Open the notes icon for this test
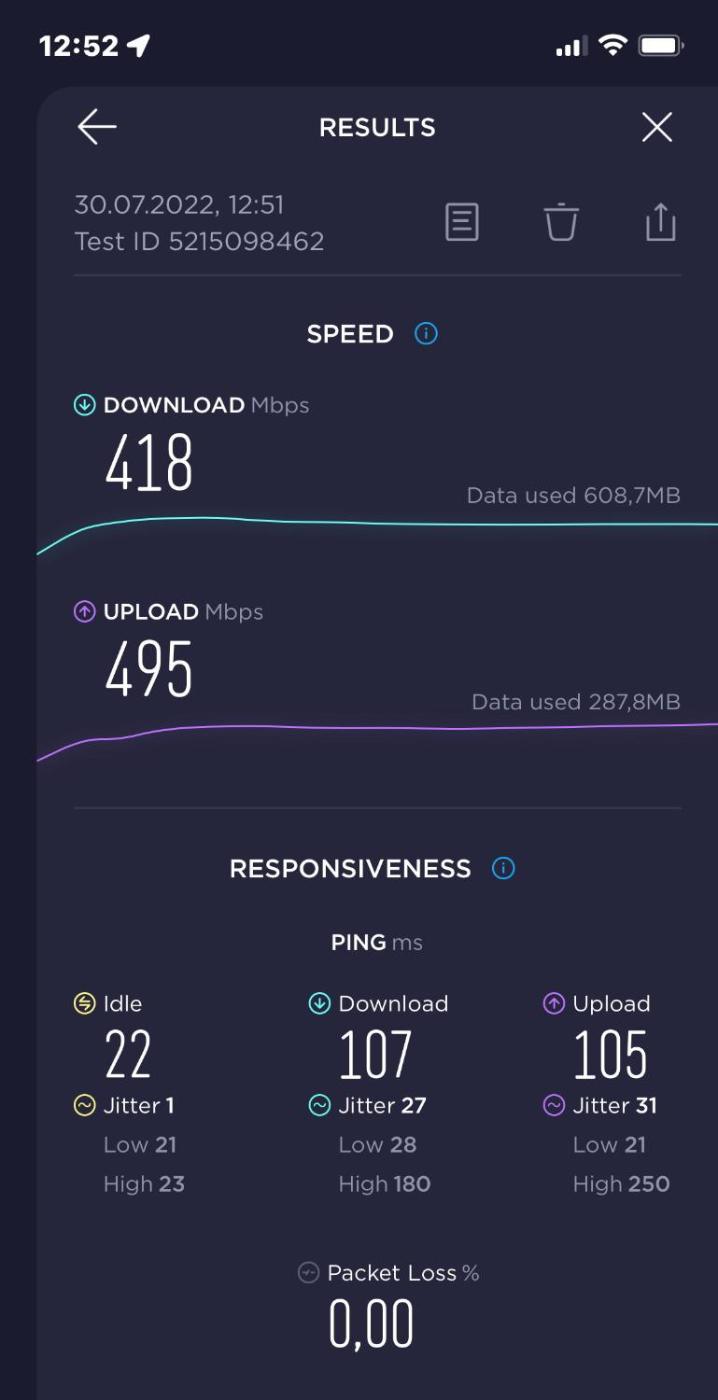 [461, 222]
